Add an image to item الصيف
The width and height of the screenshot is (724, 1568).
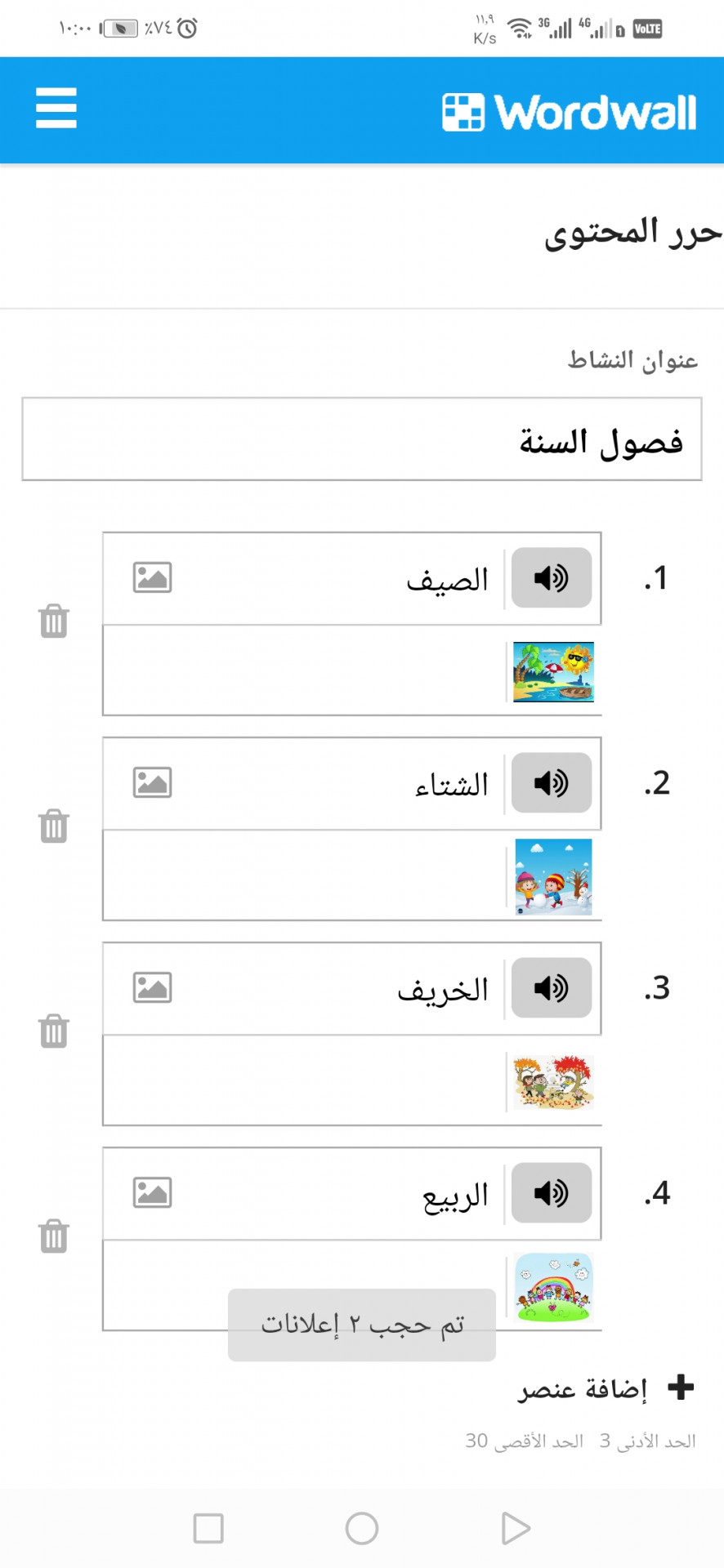pyautogui.click(x=153, y=578)
